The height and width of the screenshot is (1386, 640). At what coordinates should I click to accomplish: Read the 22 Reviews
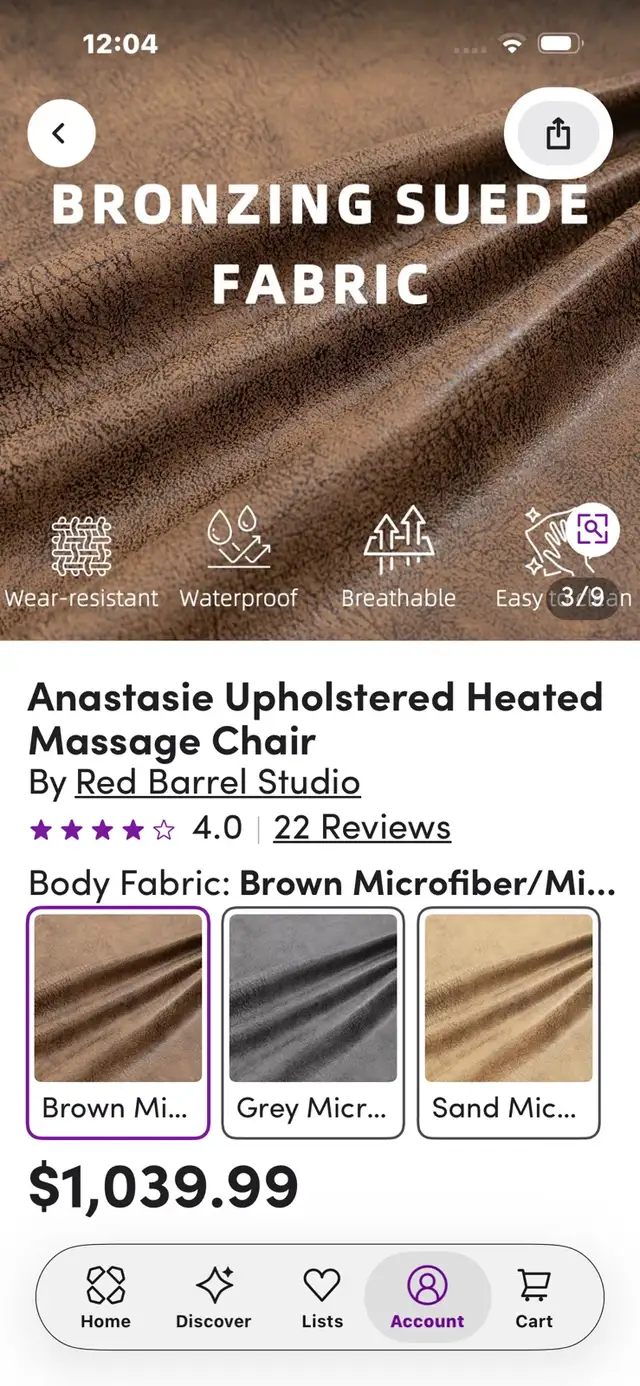click(x=362, y=828)
